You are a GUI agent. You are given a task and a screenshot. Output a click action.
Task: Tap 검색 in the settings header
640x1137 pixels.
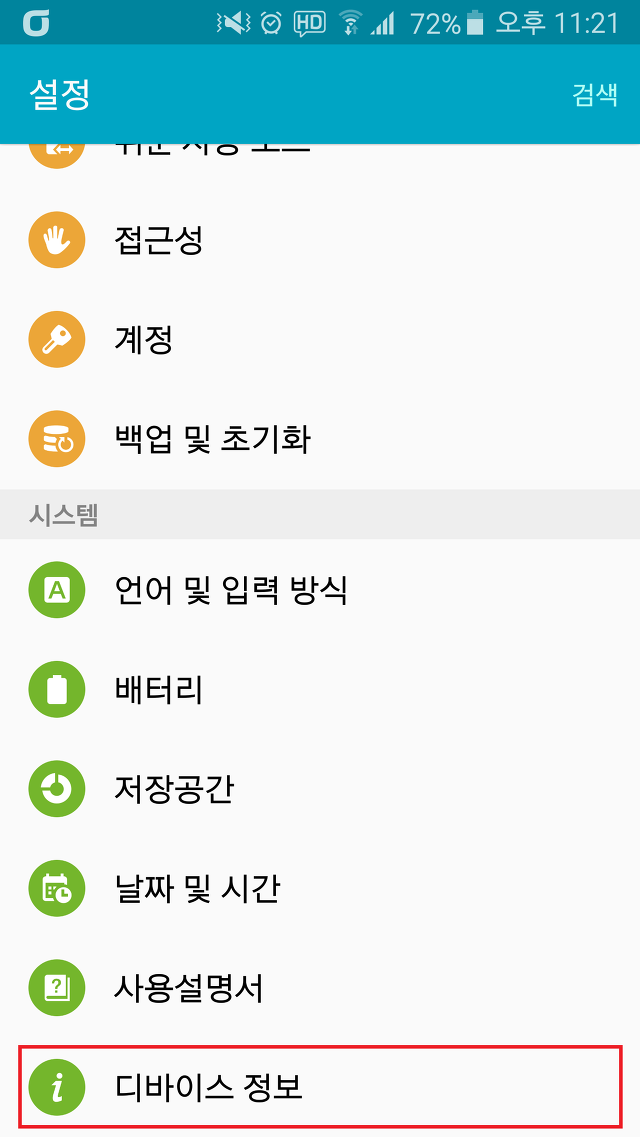click(594, 95)
